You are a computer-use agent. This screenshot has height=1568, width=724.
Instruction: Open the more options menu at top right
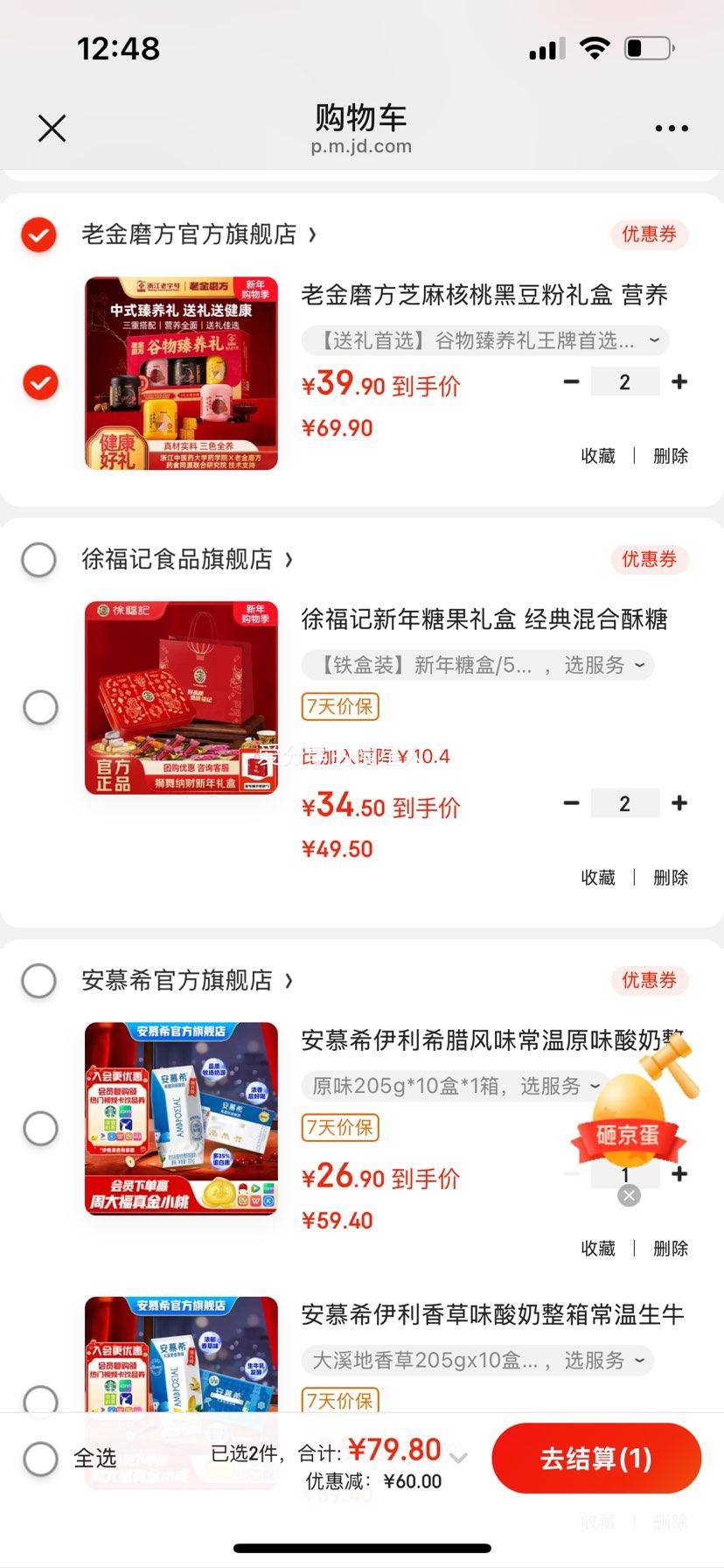click(670, 128)
